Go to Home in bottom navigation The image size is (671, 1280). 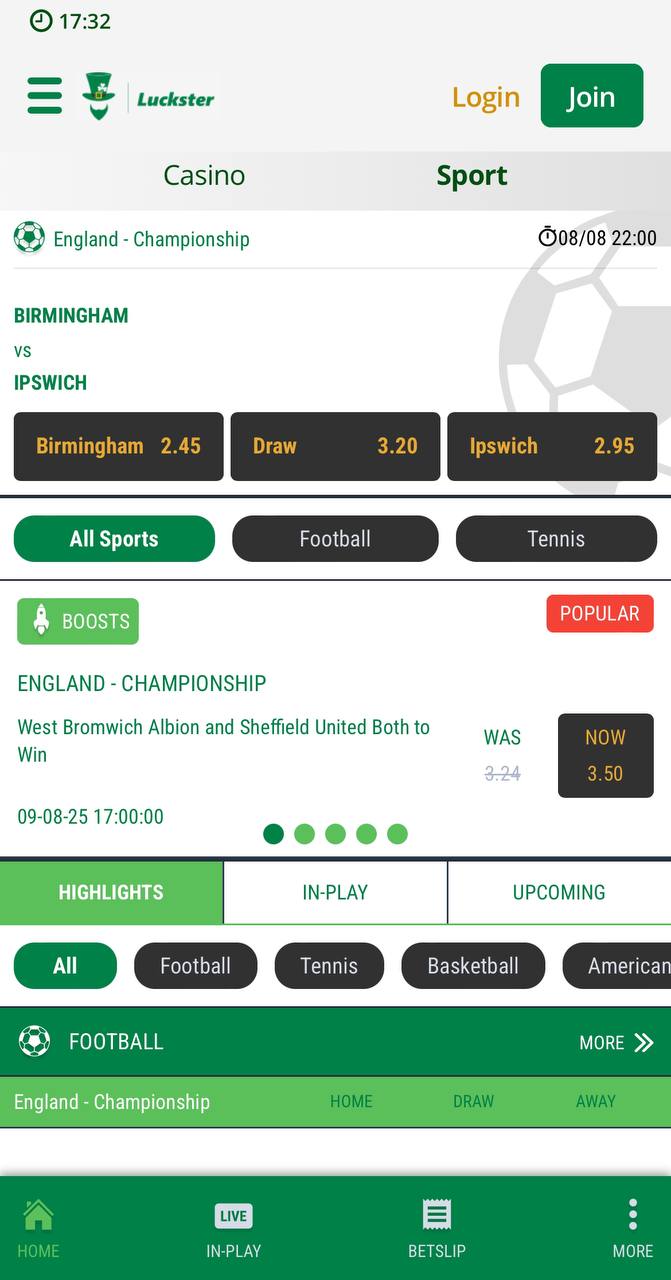point(38,1229)
